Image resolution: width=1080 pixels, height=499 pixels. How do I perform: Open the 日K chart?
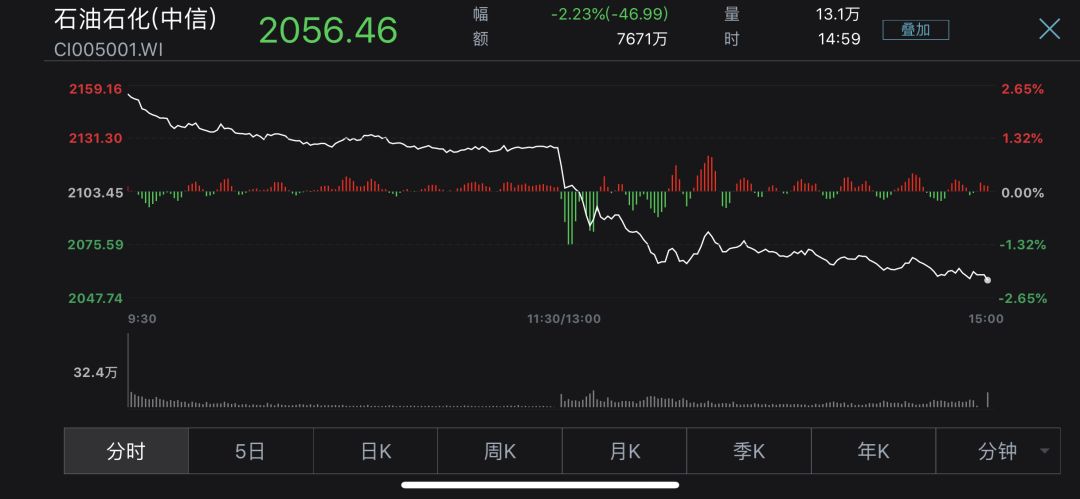point(376,451)
